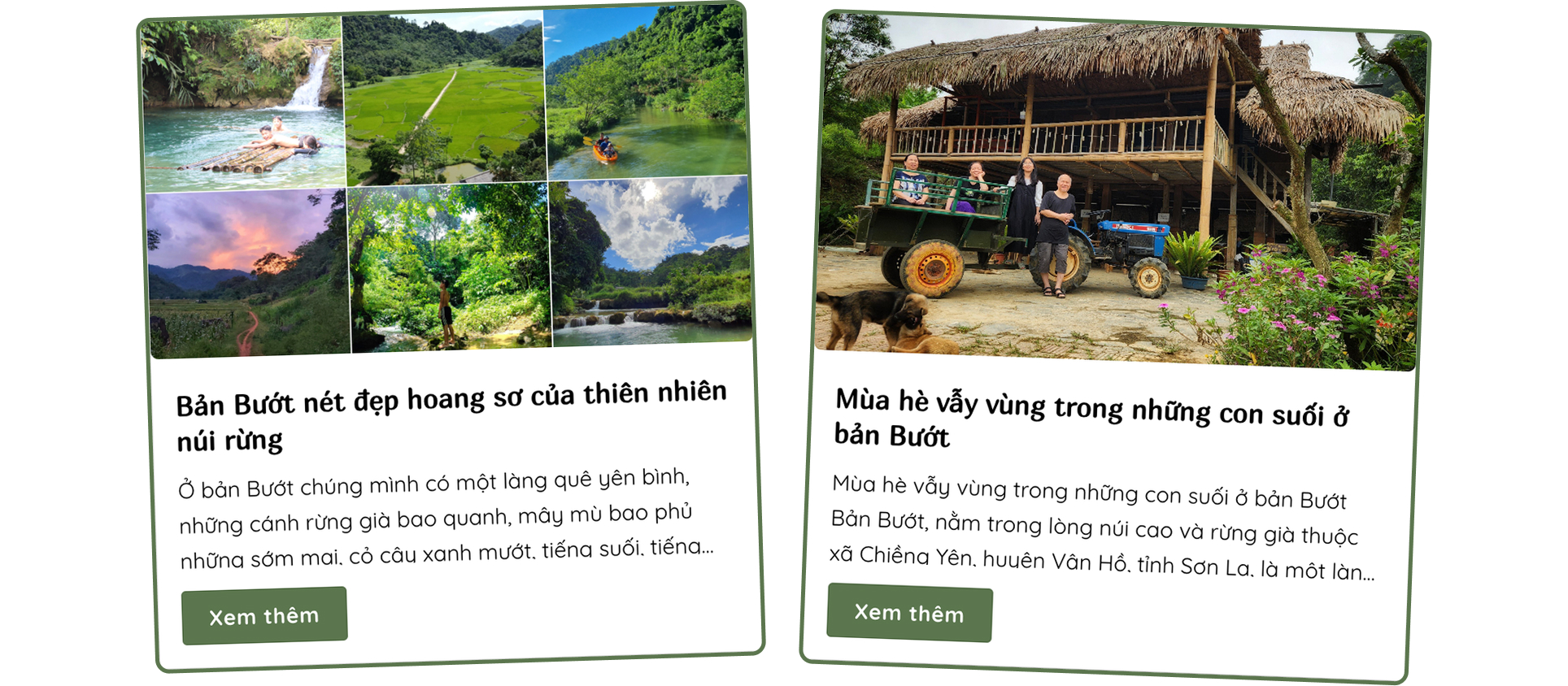1568x686 pixels.
Task: Open the Mùa hè vẫy vùng stilt house card
Action: click(x=1120, y=195)
